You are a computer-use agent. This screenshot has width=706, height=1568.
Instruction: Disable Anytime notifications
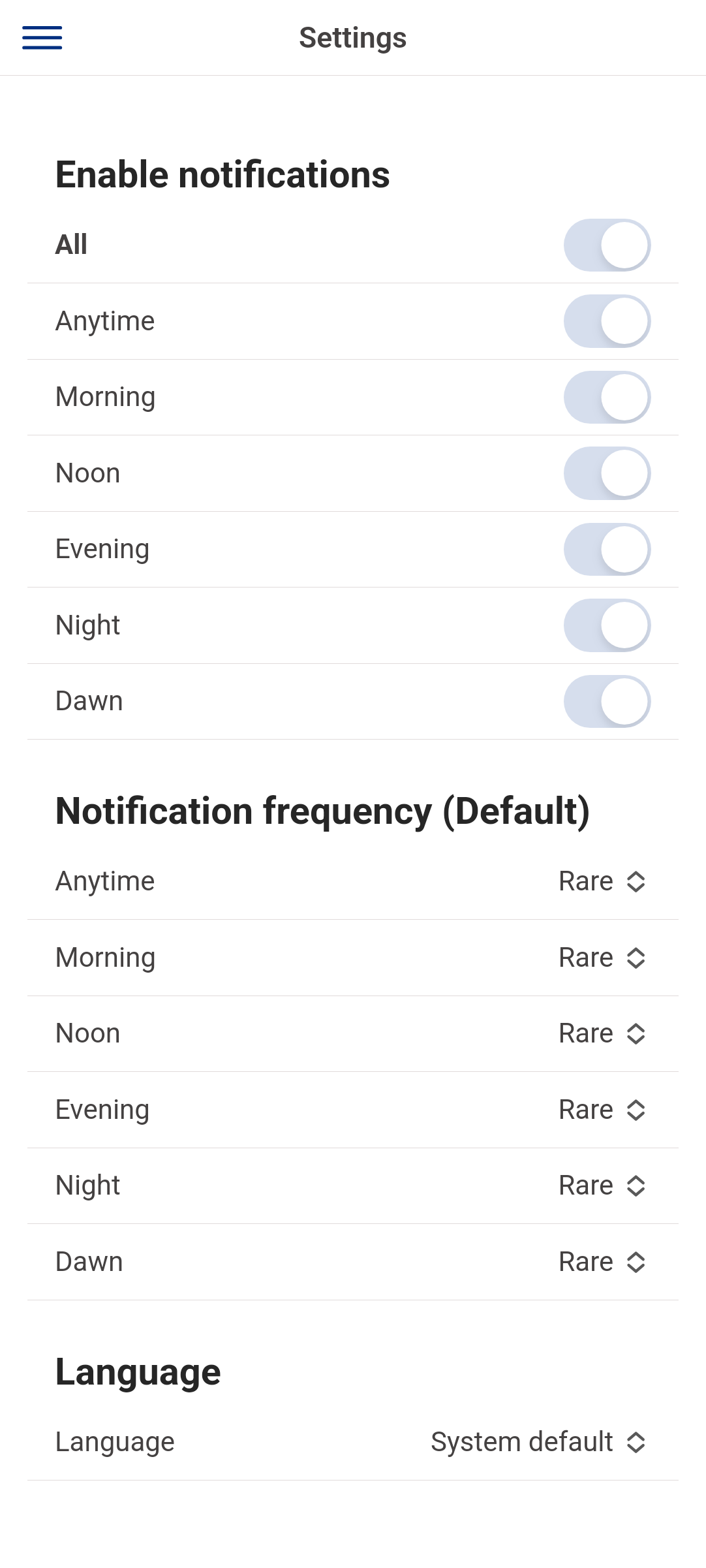click(607, 321)
